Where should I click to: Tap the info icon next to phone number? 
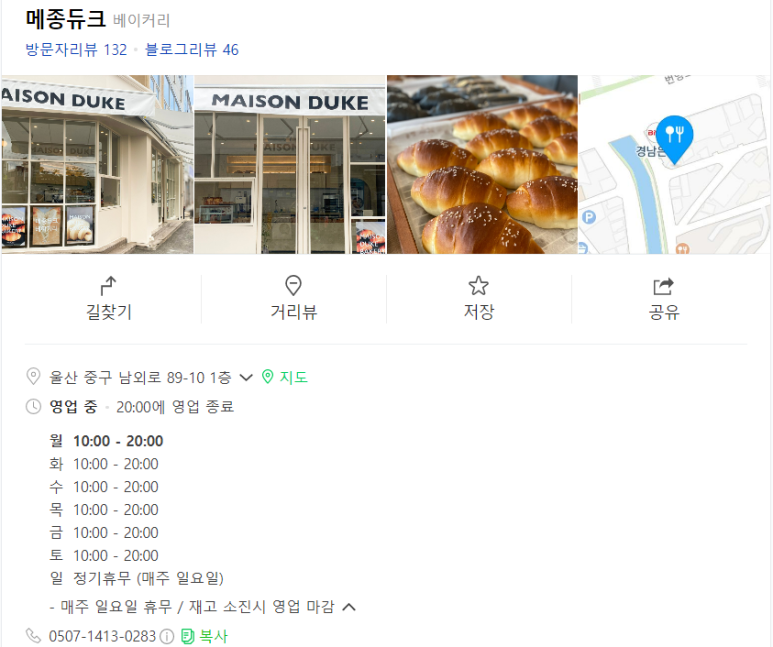(x=167, y=636)
